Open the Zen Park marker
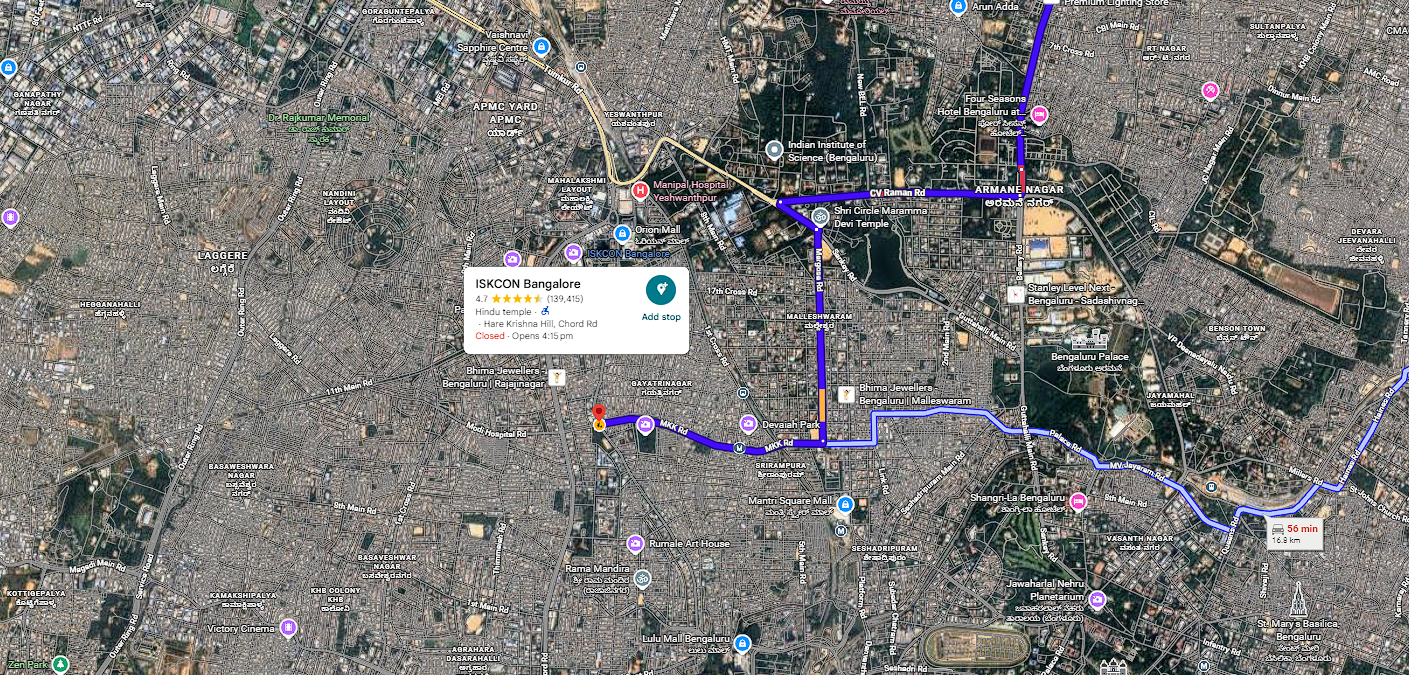Viewport: 1409px width, 675px height. click(x=61, y=664)
